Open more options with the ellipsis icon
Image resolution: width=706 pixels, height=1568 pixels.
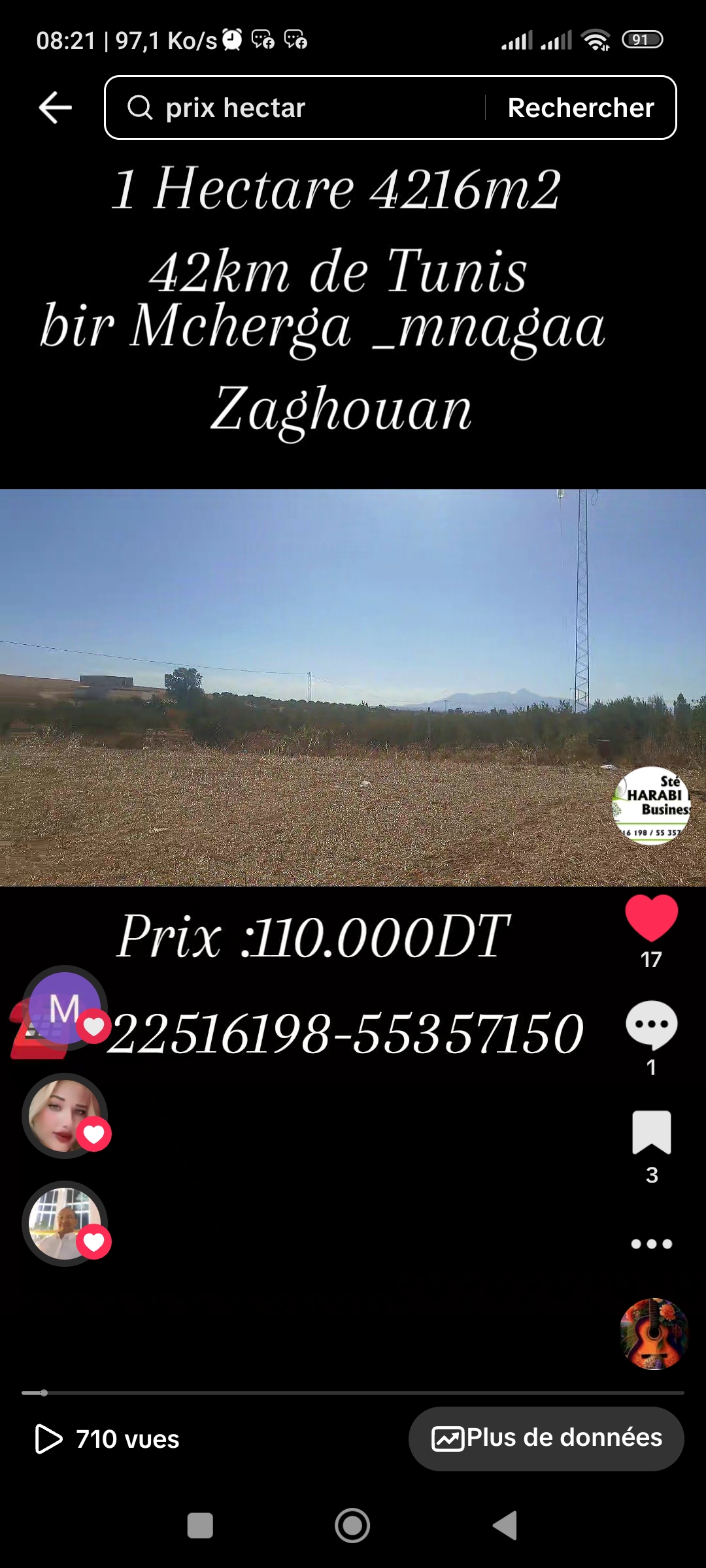coord(652,1244)
